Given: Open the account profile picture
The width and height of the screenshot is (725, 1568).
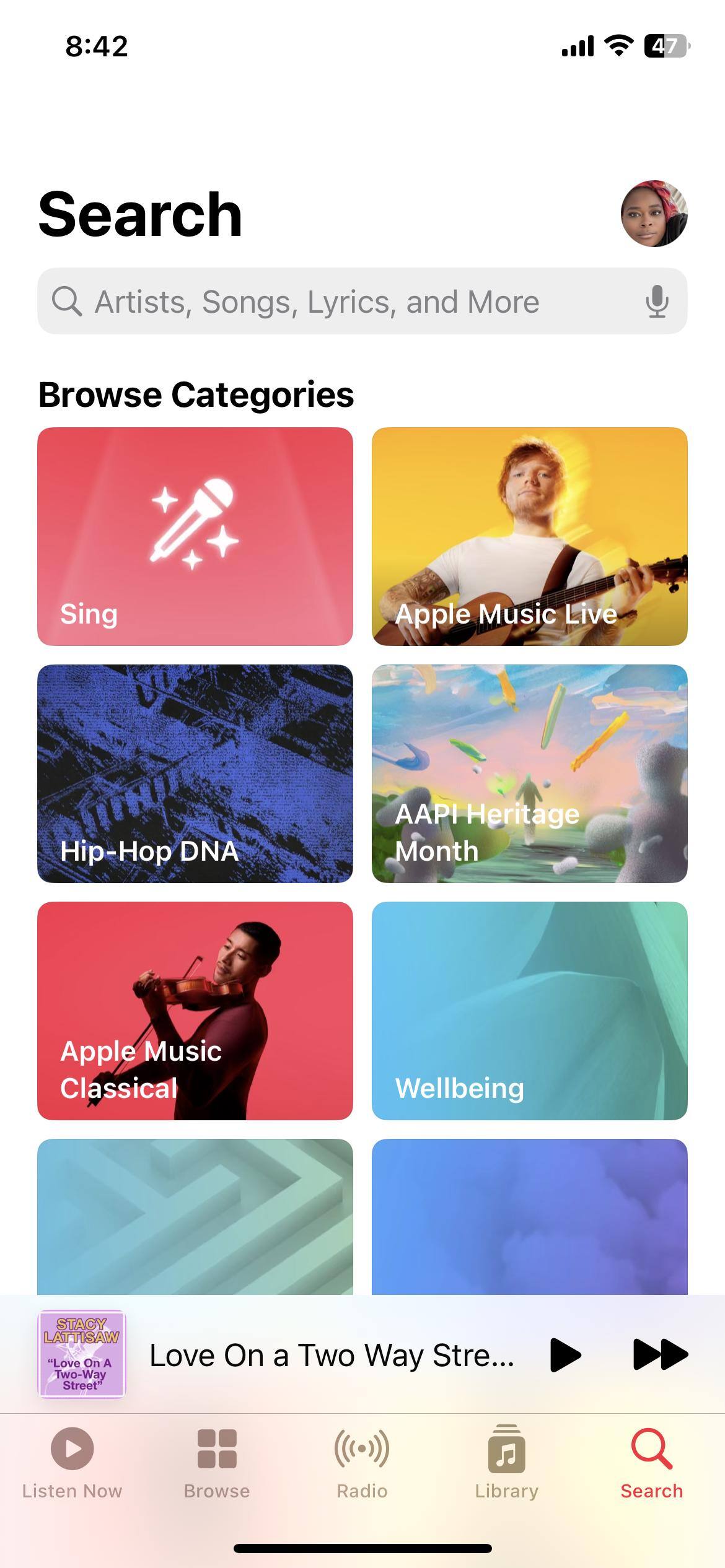Looking at the screenshot, I should pos(654,214).
